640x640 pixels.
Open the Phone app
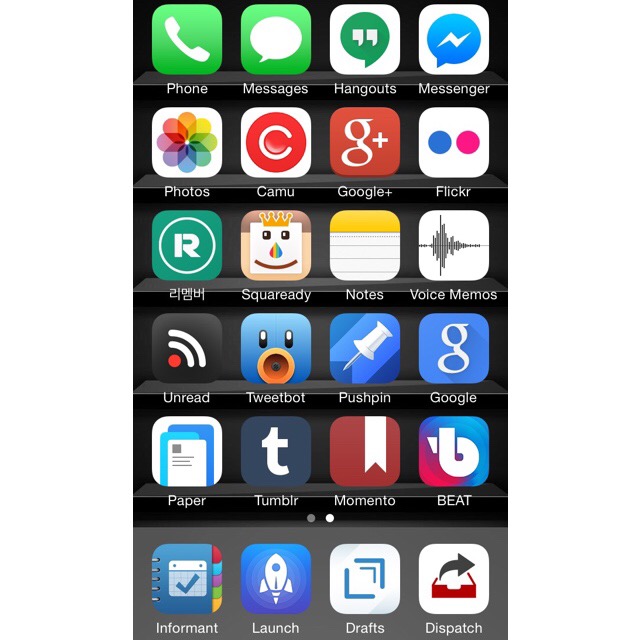click(x=187, y=40)
